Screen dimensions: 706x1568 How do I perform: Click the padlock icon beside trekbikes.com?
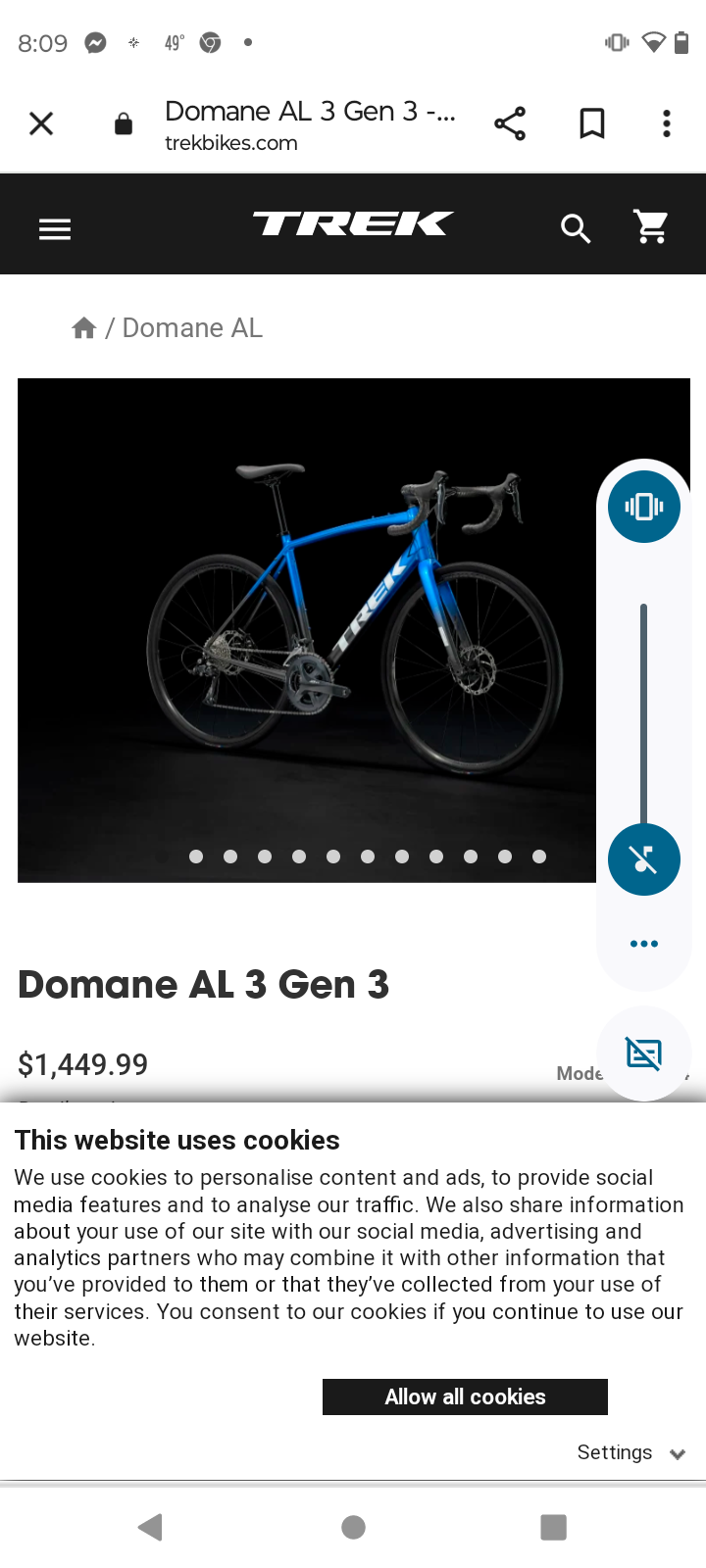click(x=123, y=123)
